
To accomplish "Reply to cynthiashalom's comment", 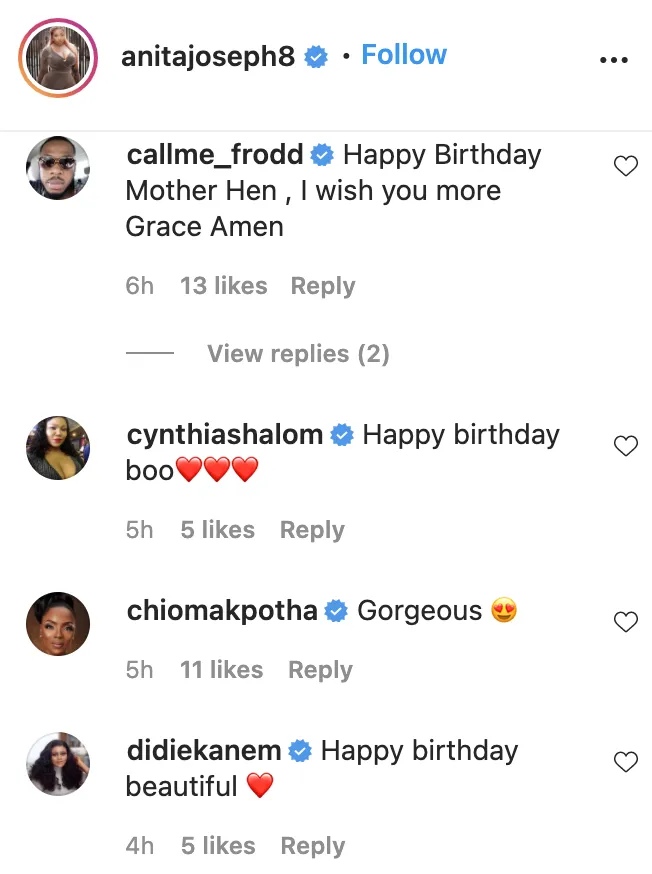I will 312,530.
